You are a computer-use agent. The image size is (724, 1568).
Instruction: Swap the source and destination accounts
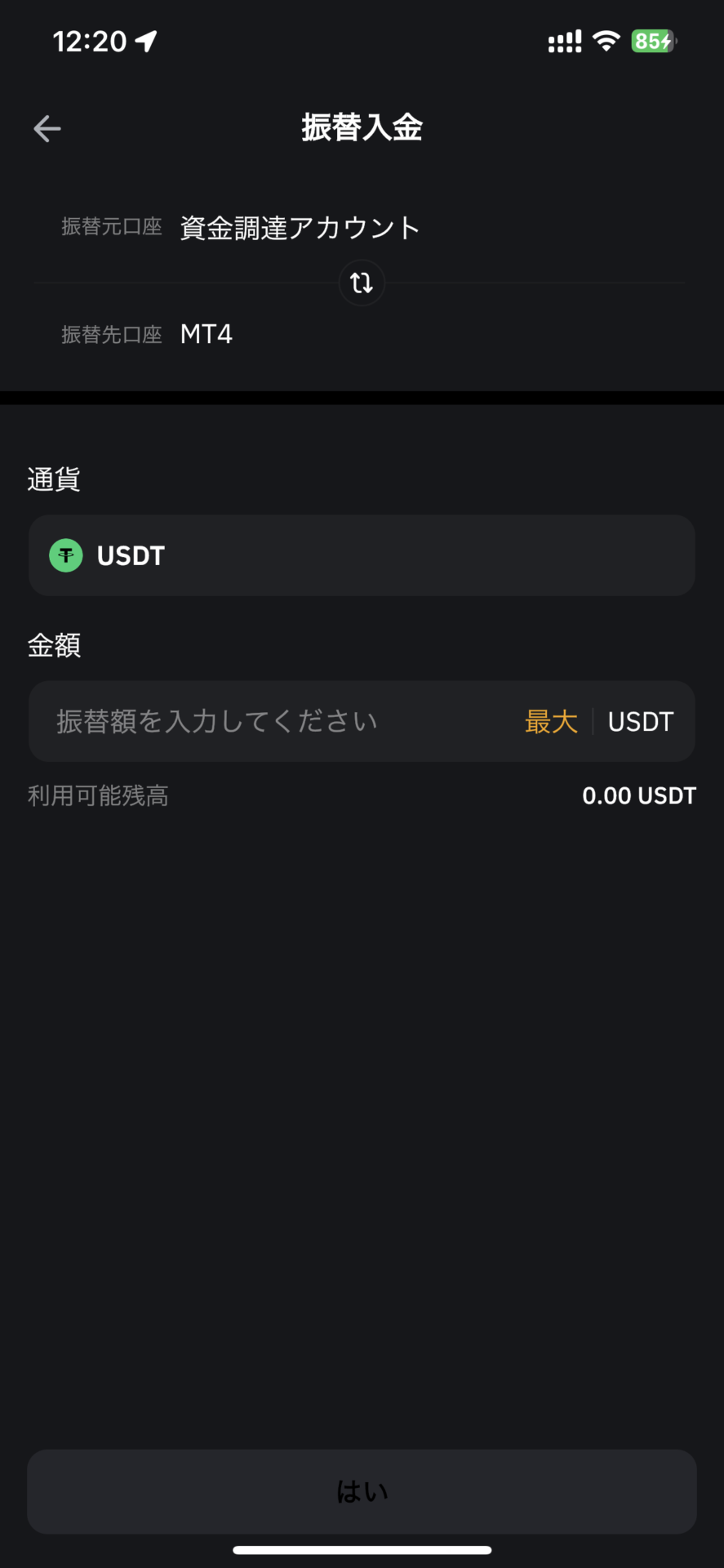click(x=362, y=283)
